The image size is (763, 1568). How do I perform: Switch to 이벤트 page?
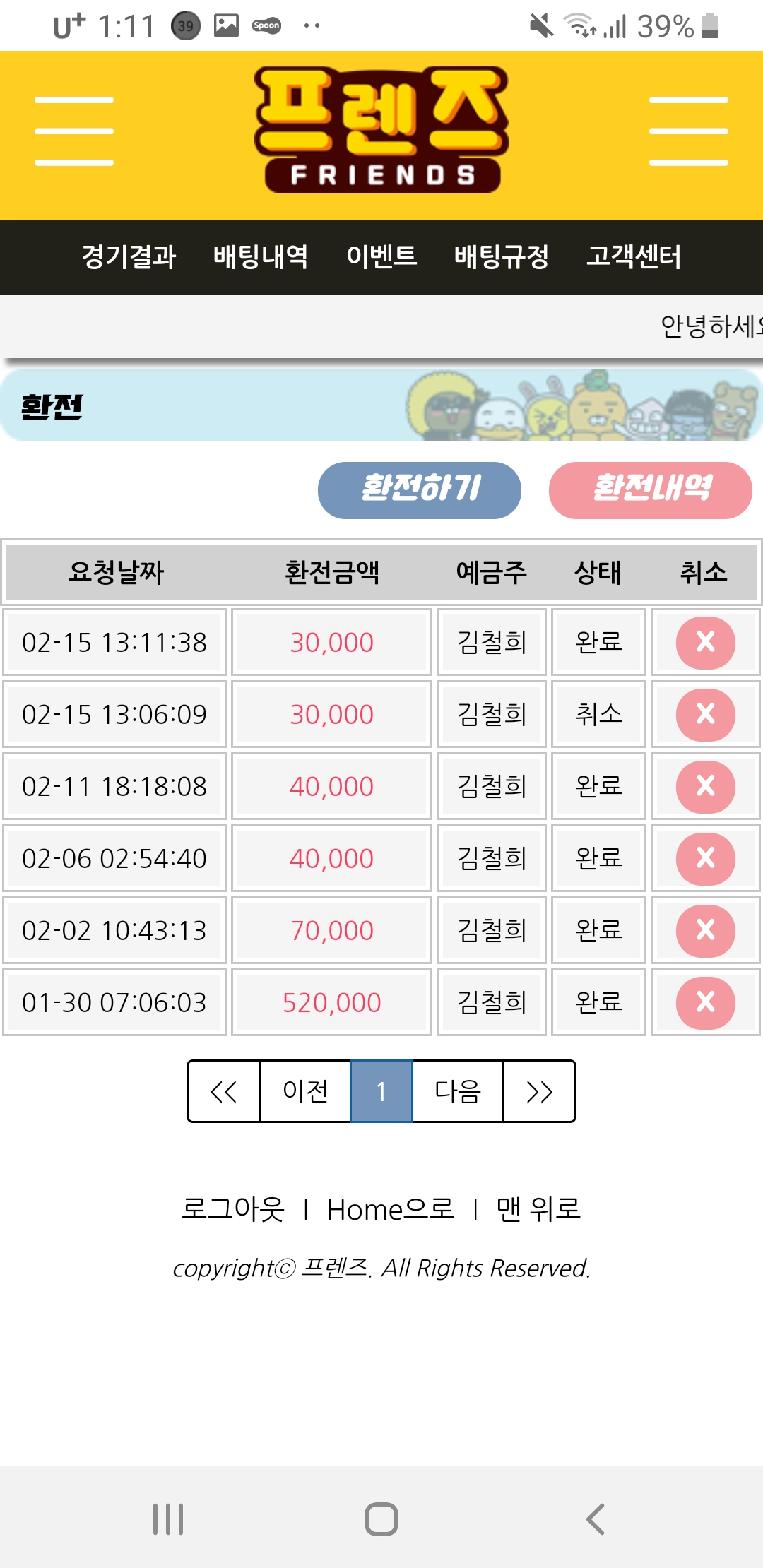coord(381,256)
